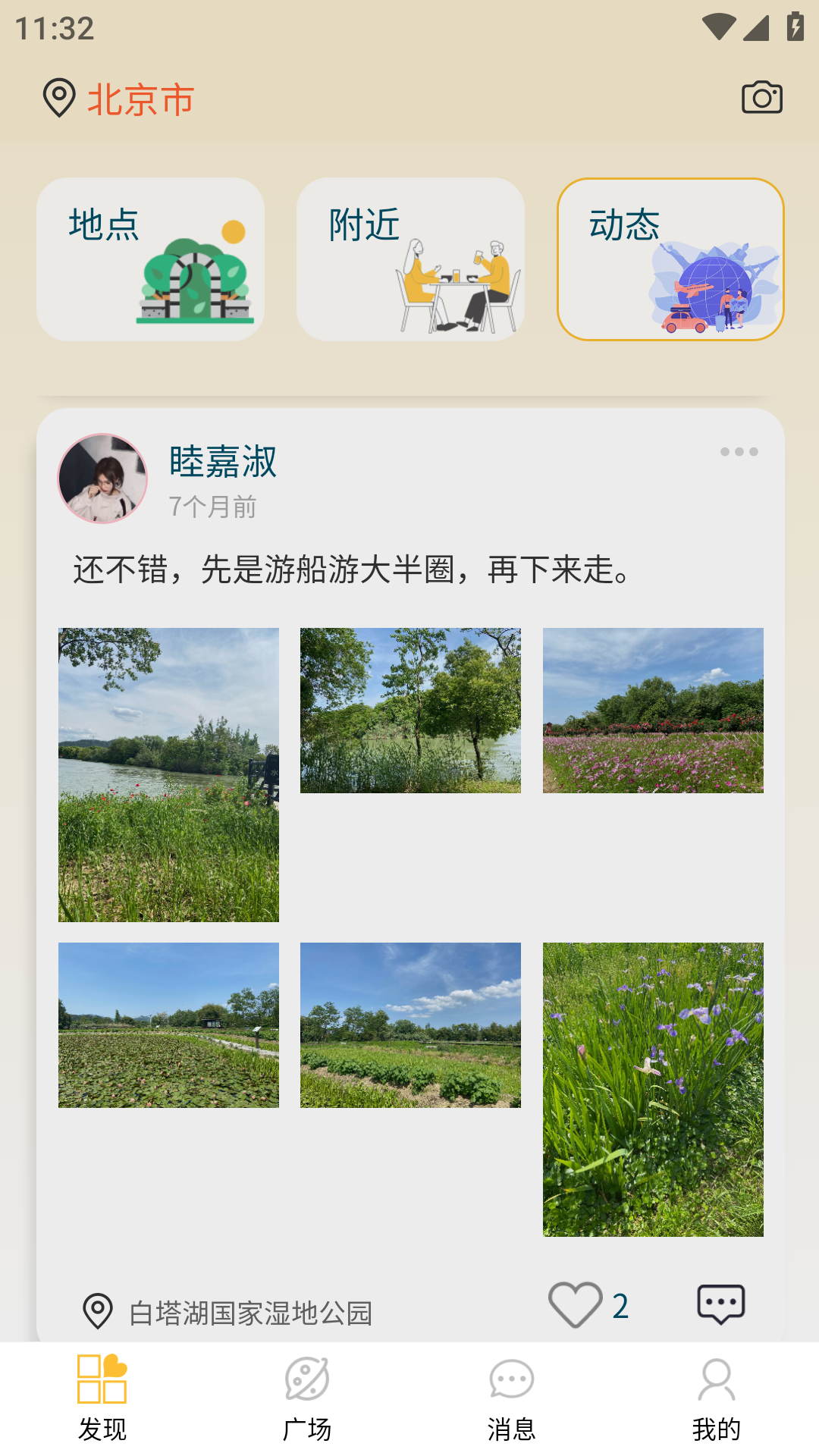View the pink flower field photo

[653, 711]
